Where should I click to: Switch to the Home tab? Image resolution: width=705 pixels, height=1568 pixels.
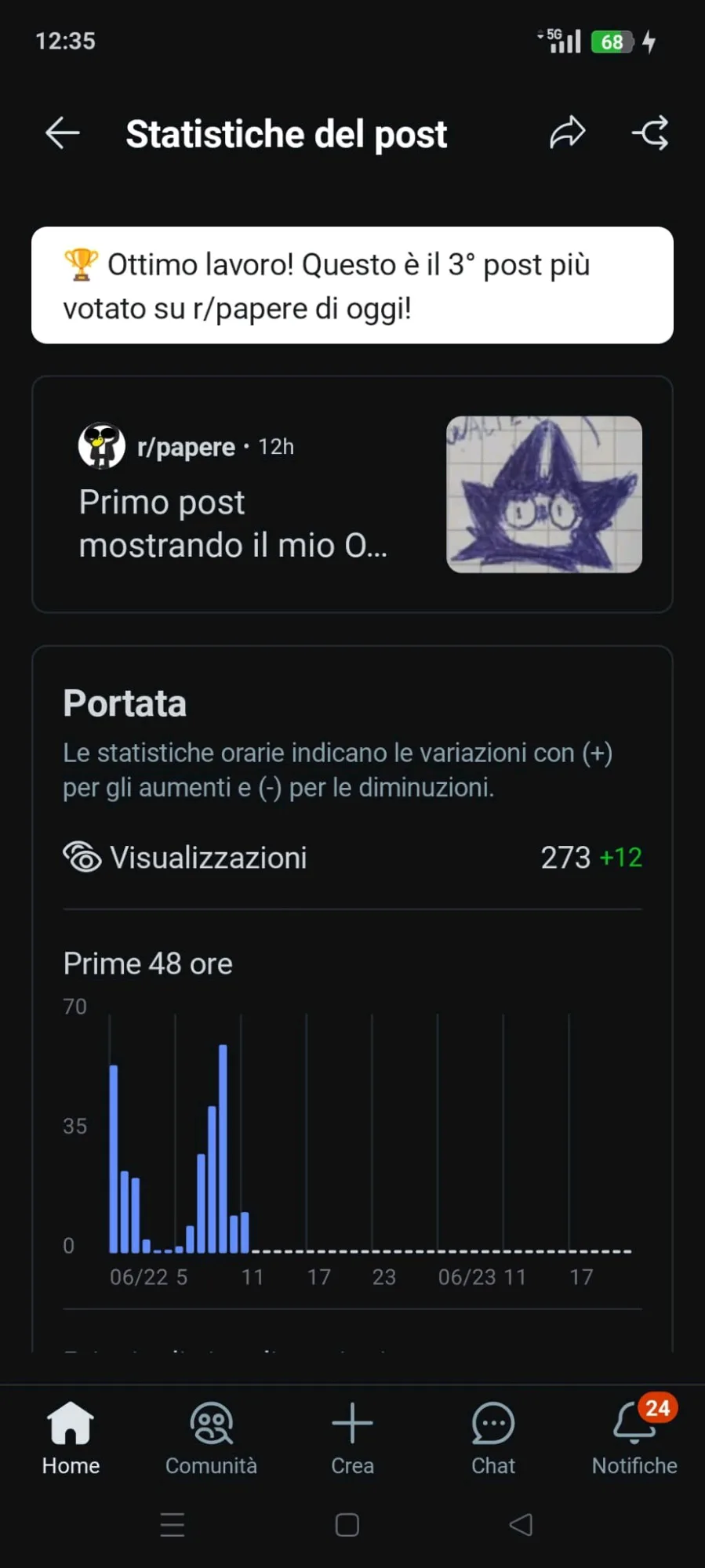coord(71,1439)
